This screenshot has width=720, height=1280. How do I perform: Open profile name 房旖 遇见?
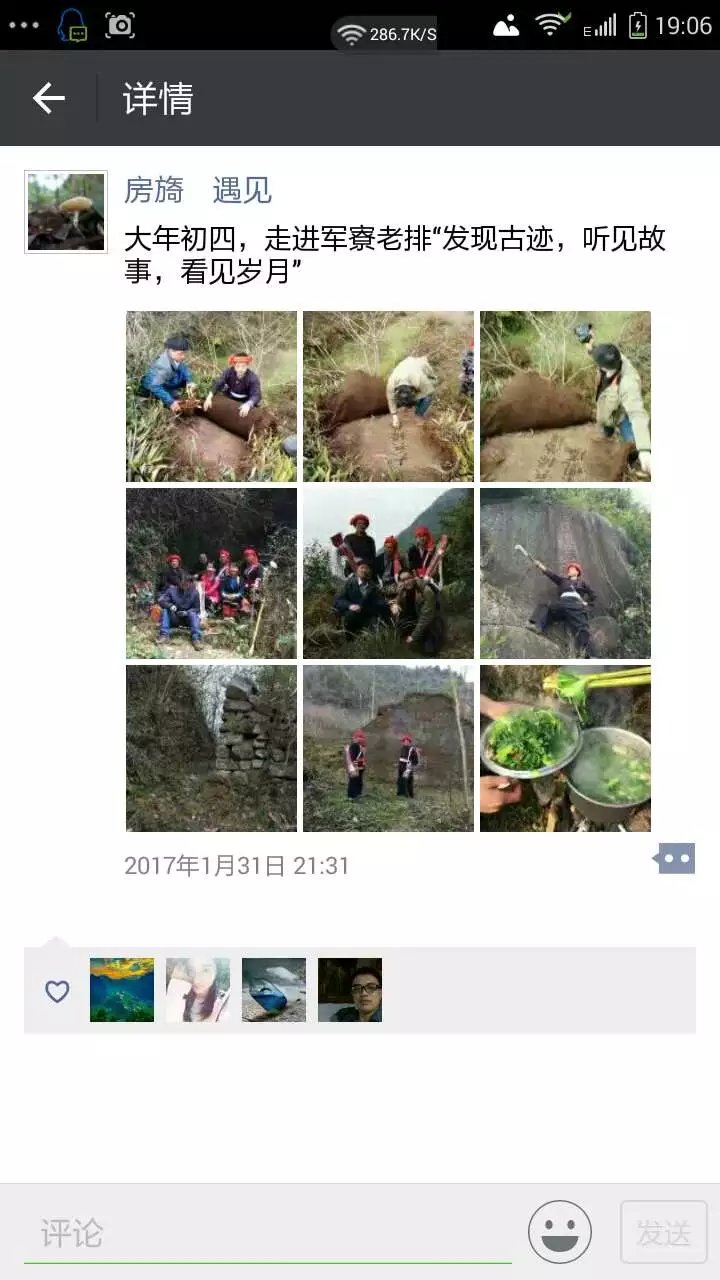[x=198, y=190]
